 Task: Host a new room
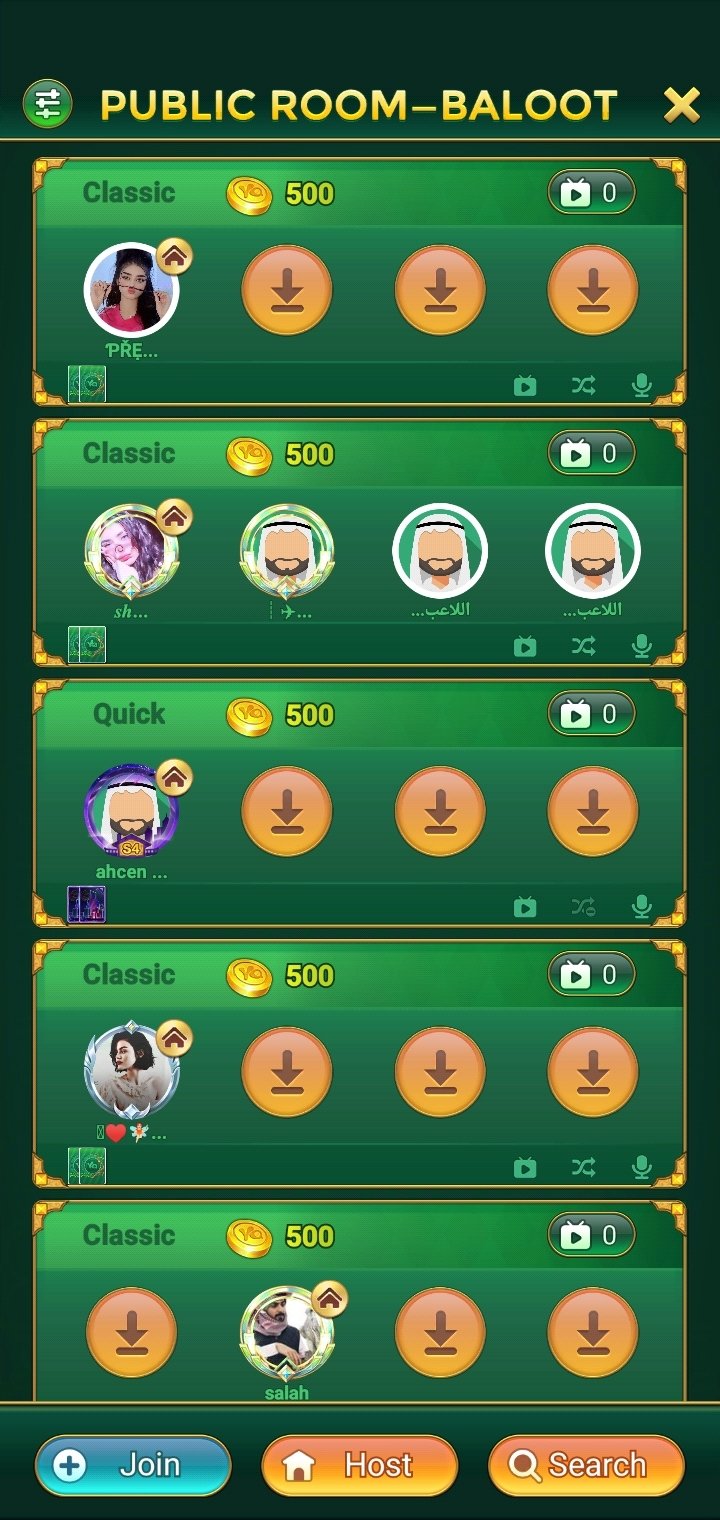[x=360, y=1466]
